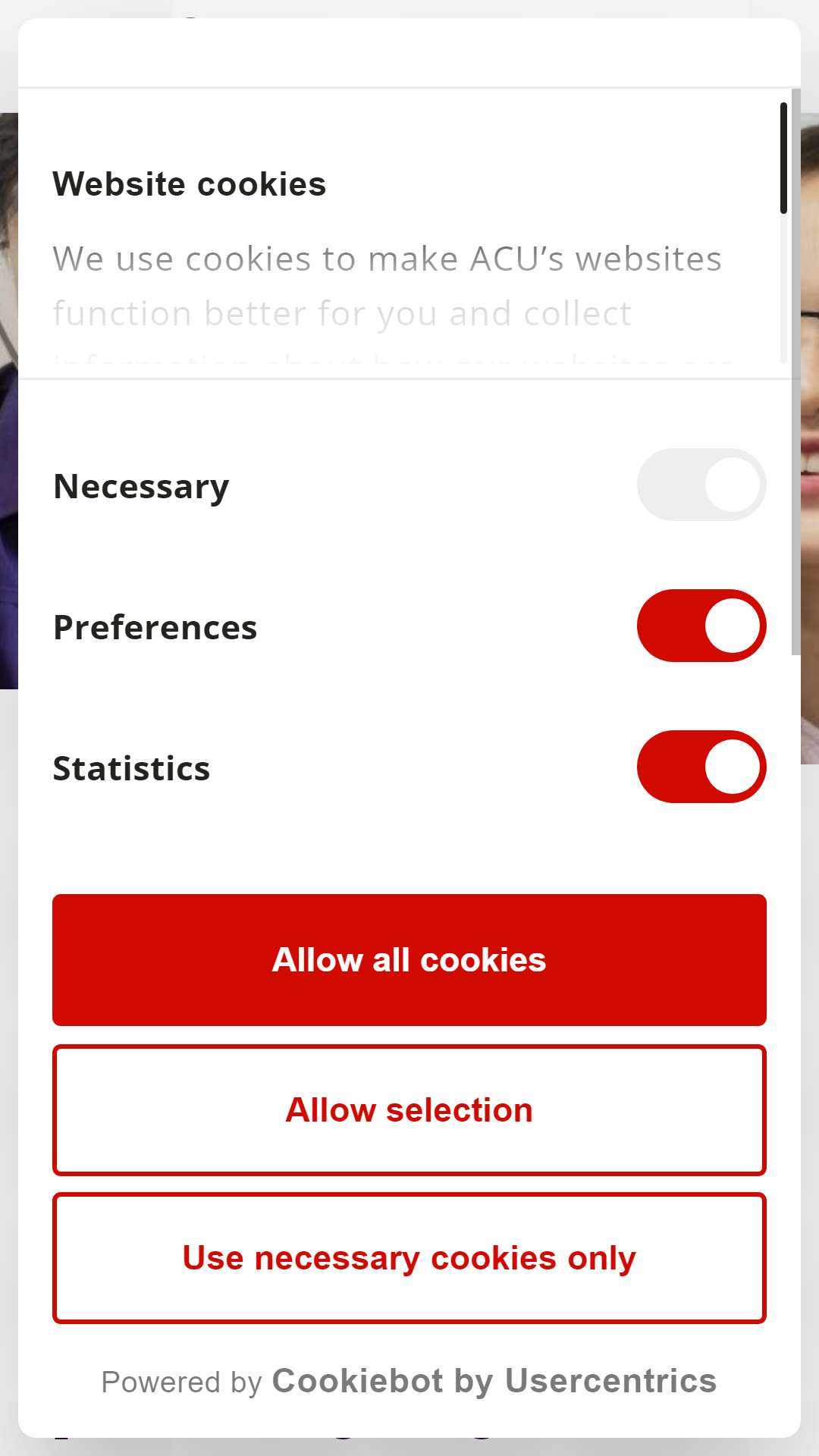
Task: Turn off the Preferences cookies toggle
Action: 701,626
